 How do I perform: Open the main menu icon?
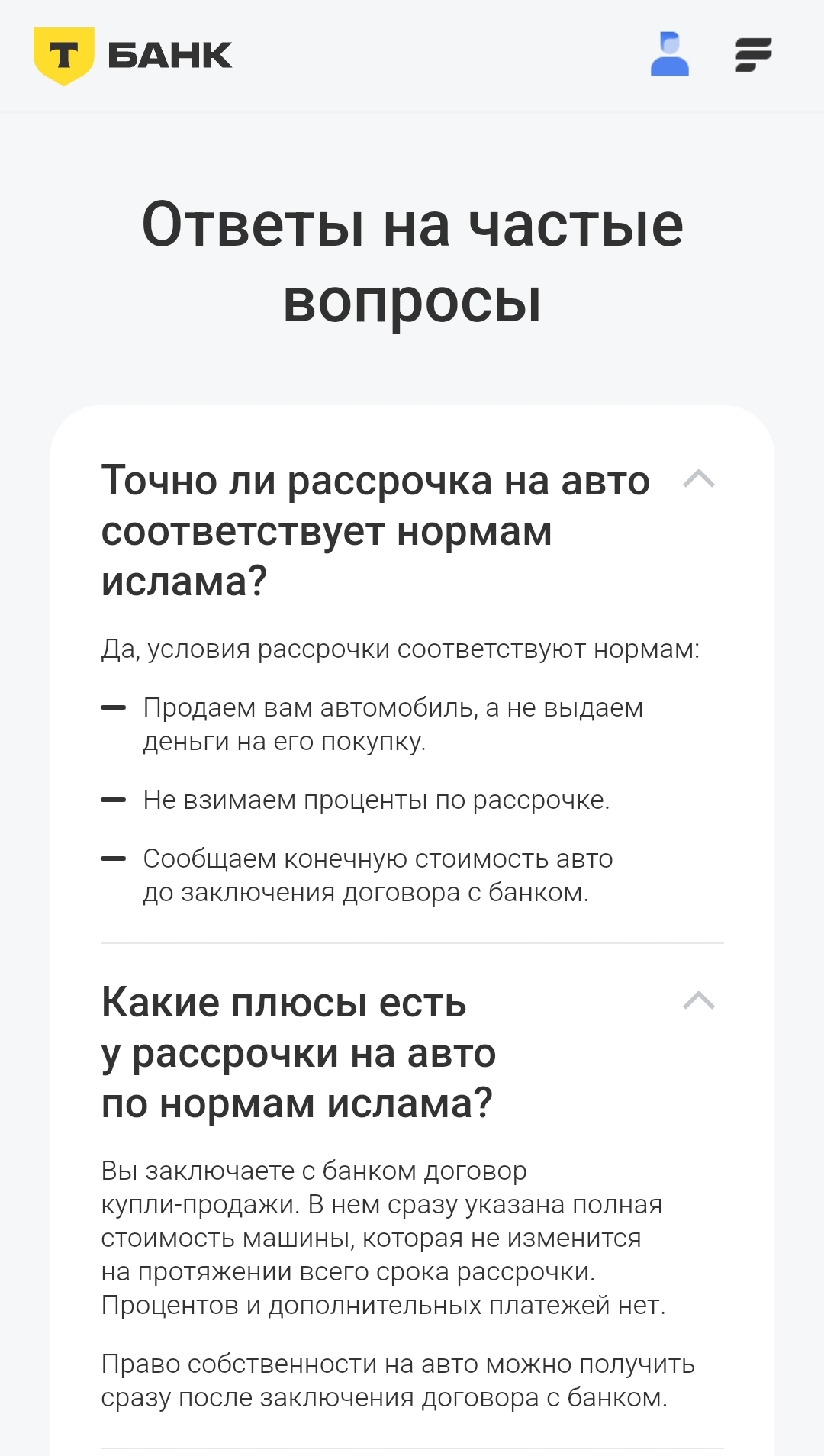coord(753,55)
